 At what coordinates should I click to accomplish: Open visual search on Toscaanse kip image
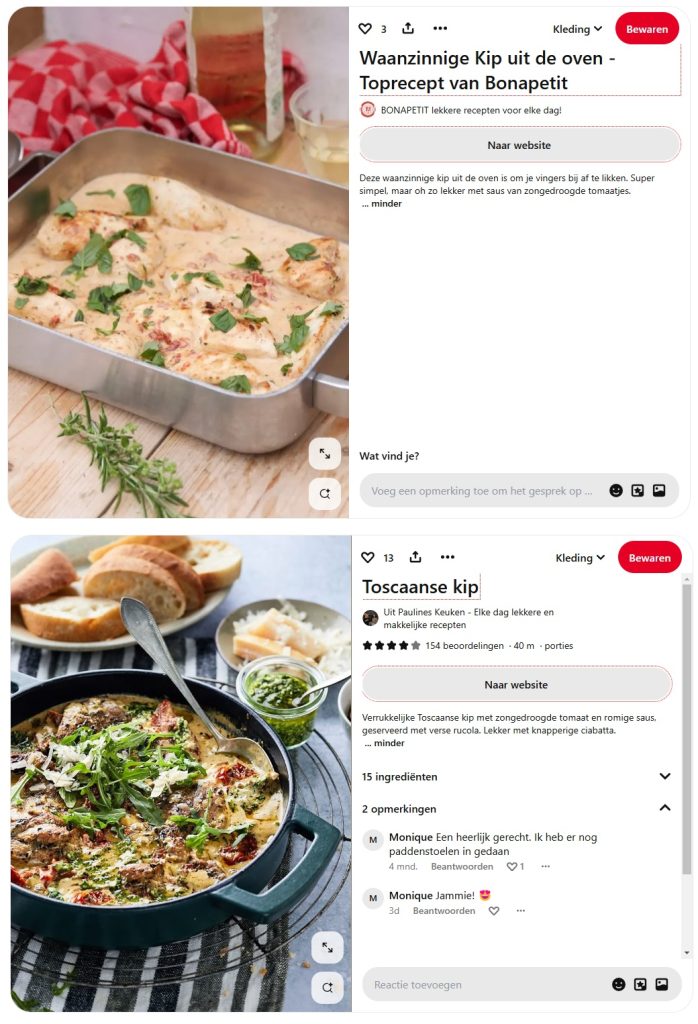[327, 987]
